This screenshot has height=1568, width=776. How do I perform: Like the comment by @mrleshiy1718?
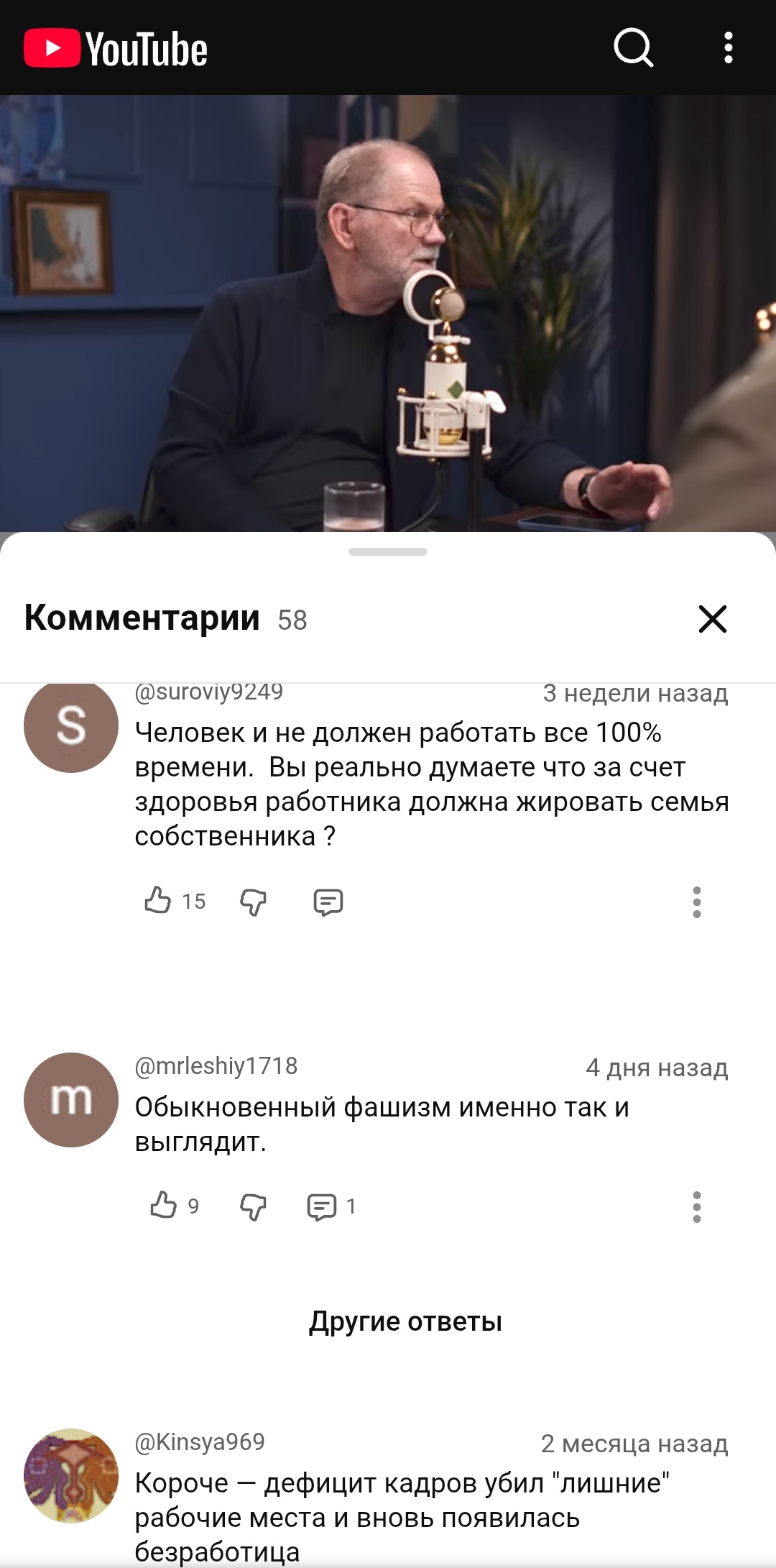coord(164,1206)
